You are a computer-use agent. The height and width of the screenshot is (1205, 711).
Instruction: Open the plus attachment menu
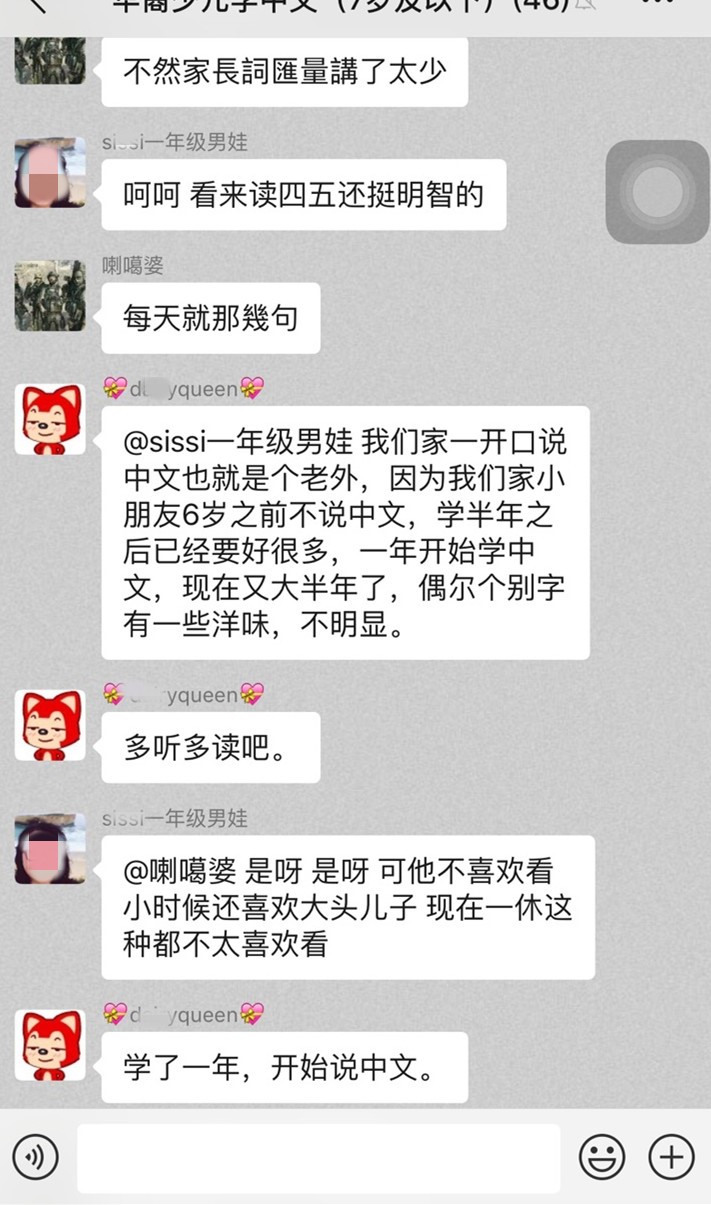pos(671,1158)
